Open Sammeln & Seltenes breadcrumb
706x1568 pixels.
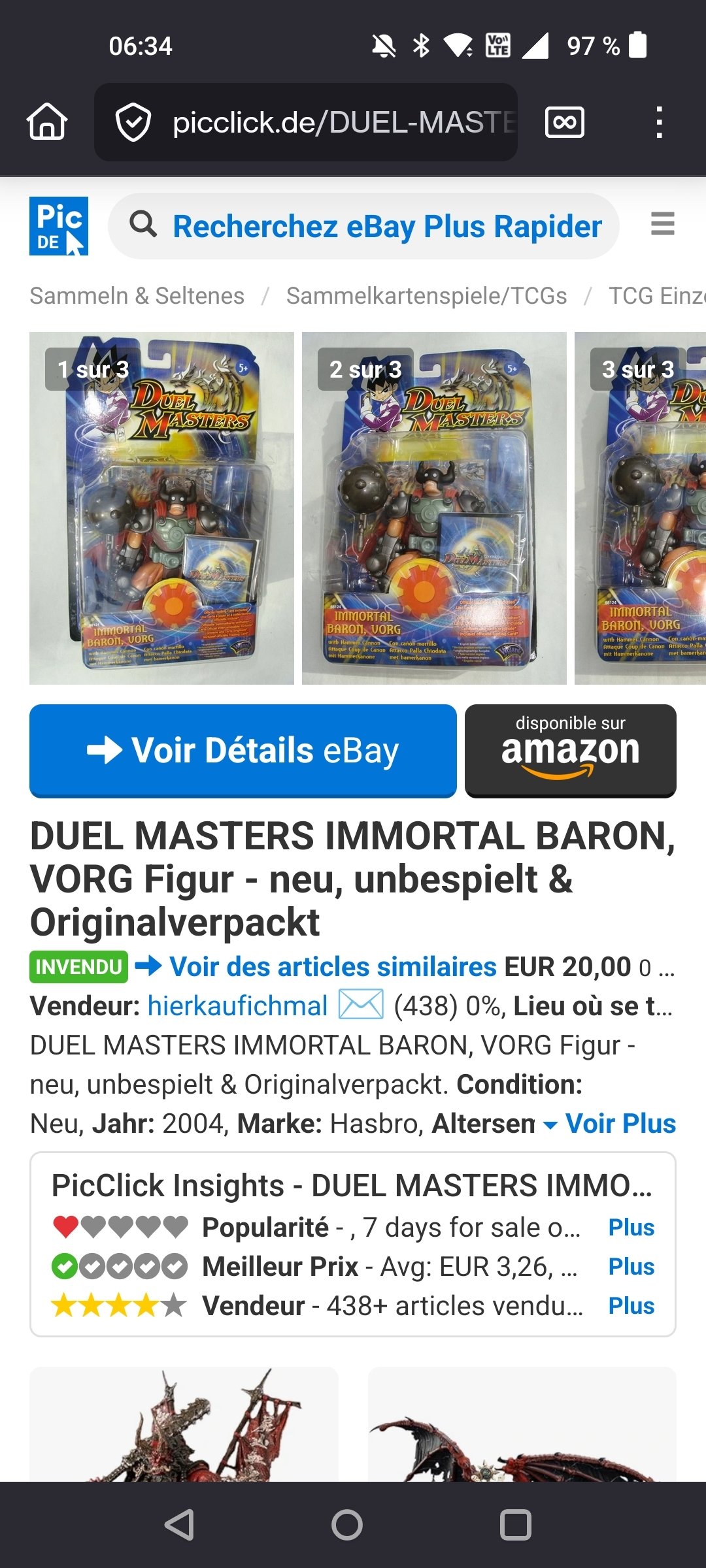(137, 296)
